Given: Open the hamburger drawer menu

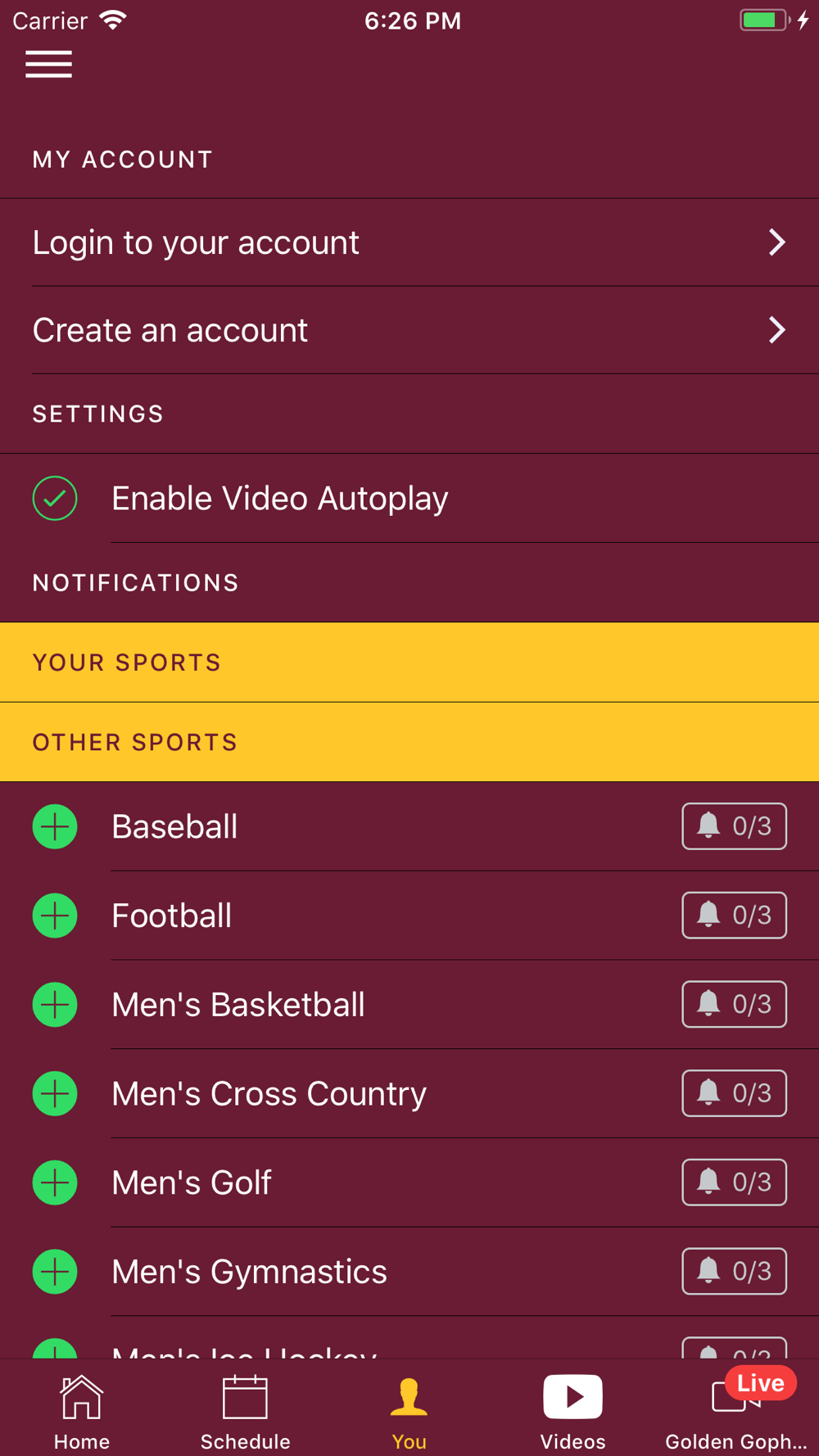Looking at the screenshot, I should coord(48,64).
